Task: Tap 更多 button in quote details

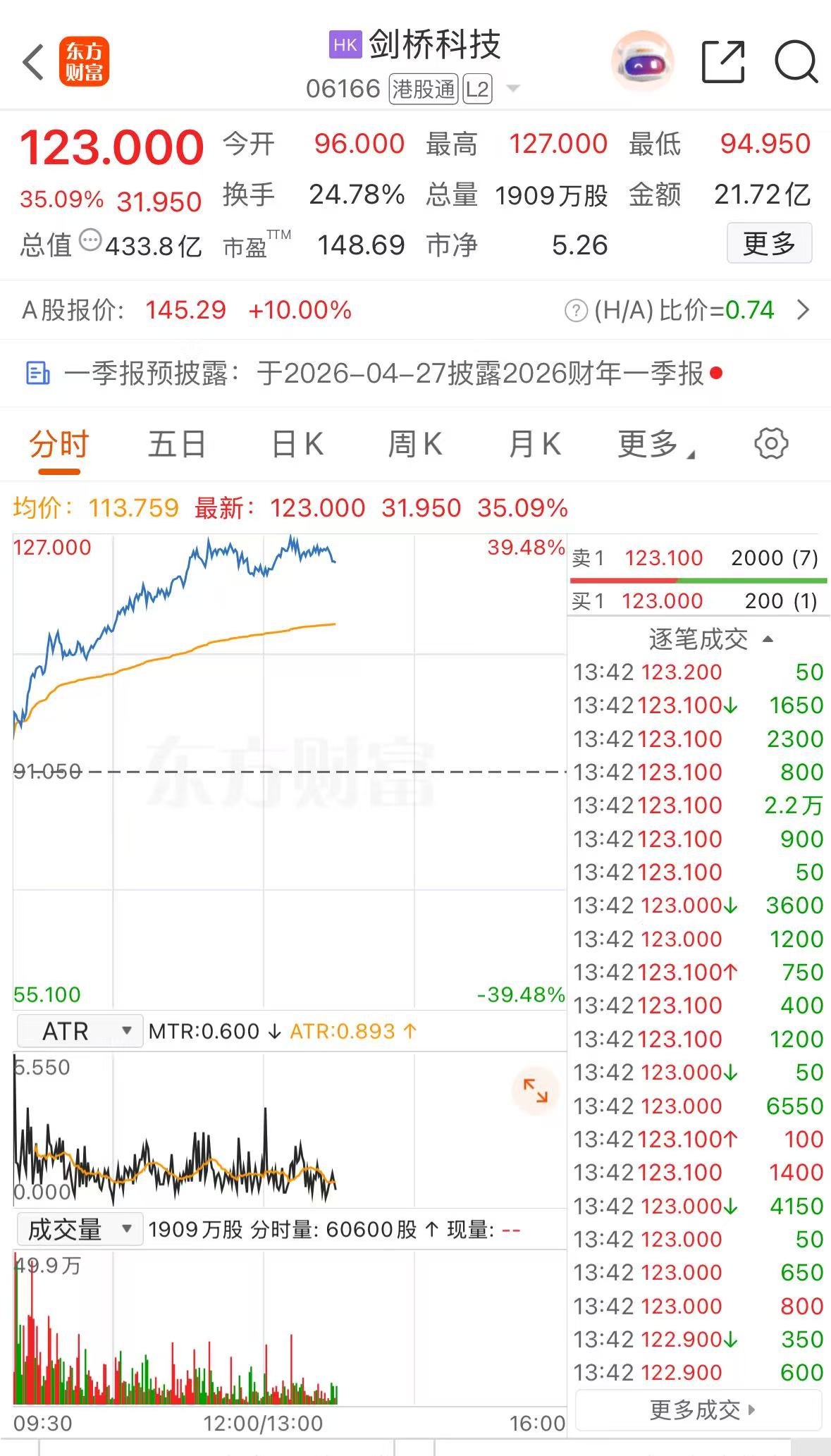Action: [x=768, y=244]
